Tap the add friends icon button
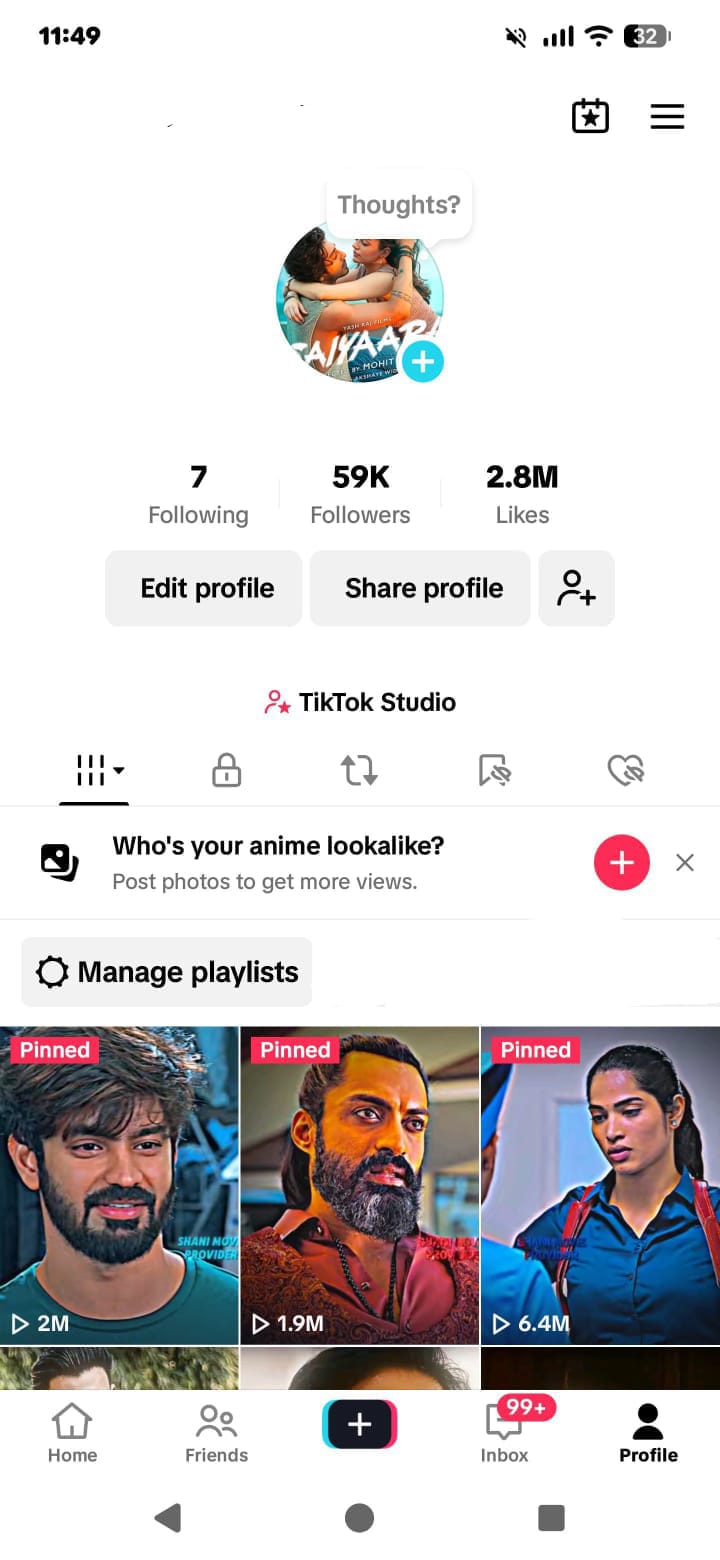 (576, 588)
